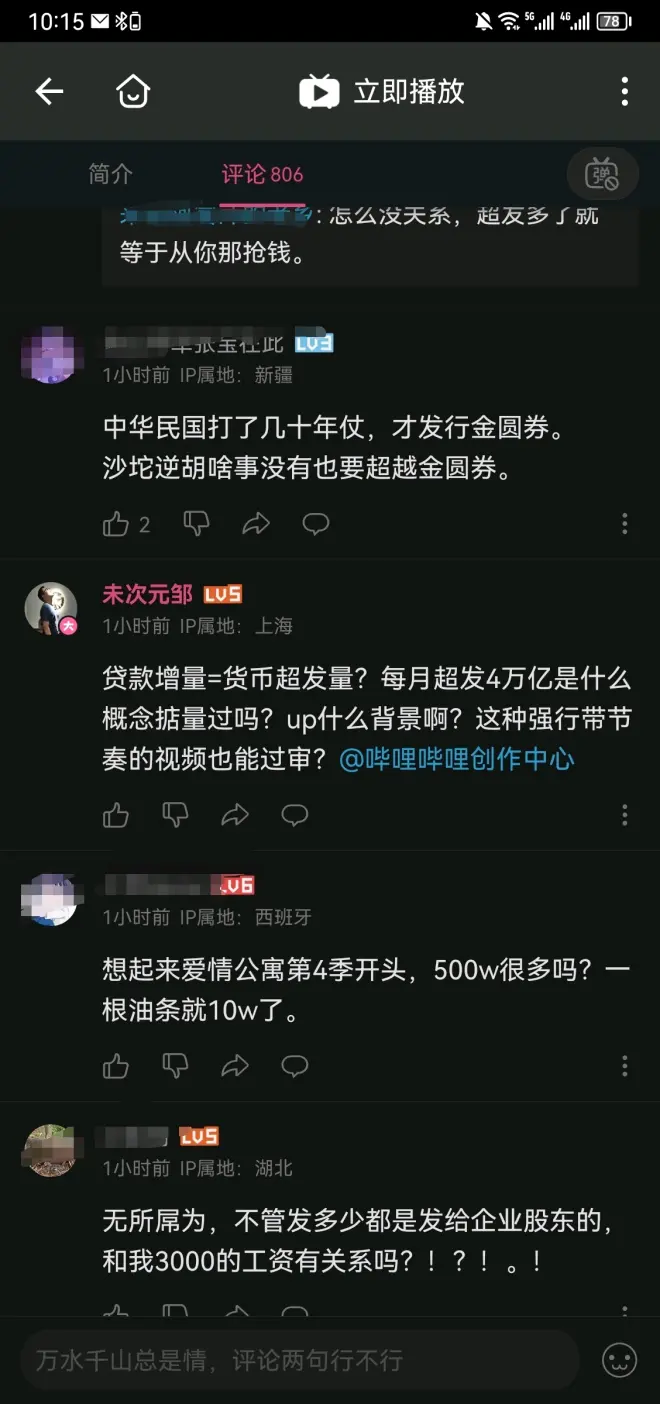Tap the comment input box 万水千山总是情

coord(300,1360)
